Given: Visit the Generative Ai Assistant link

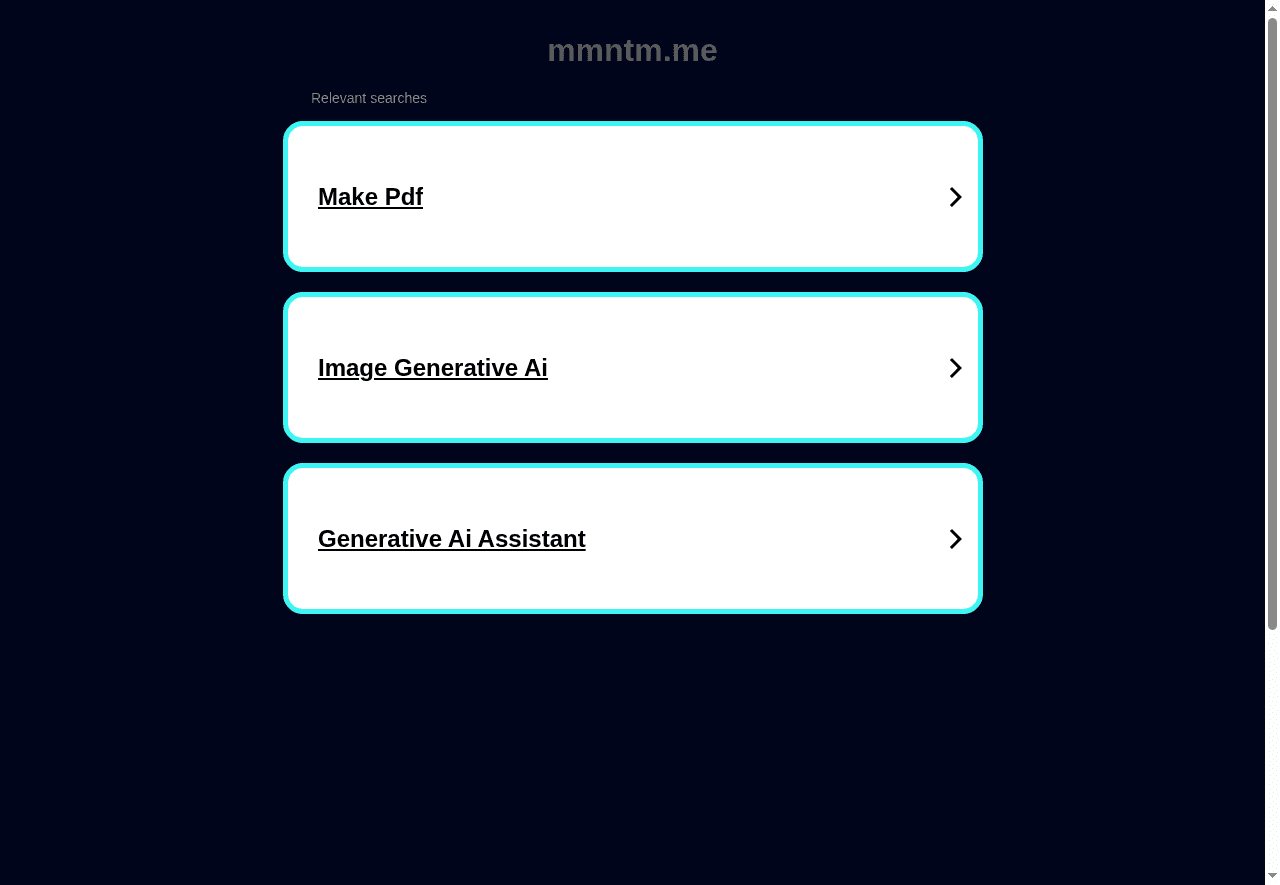Looking at the screenshot, I should click(x=451, y=539).
